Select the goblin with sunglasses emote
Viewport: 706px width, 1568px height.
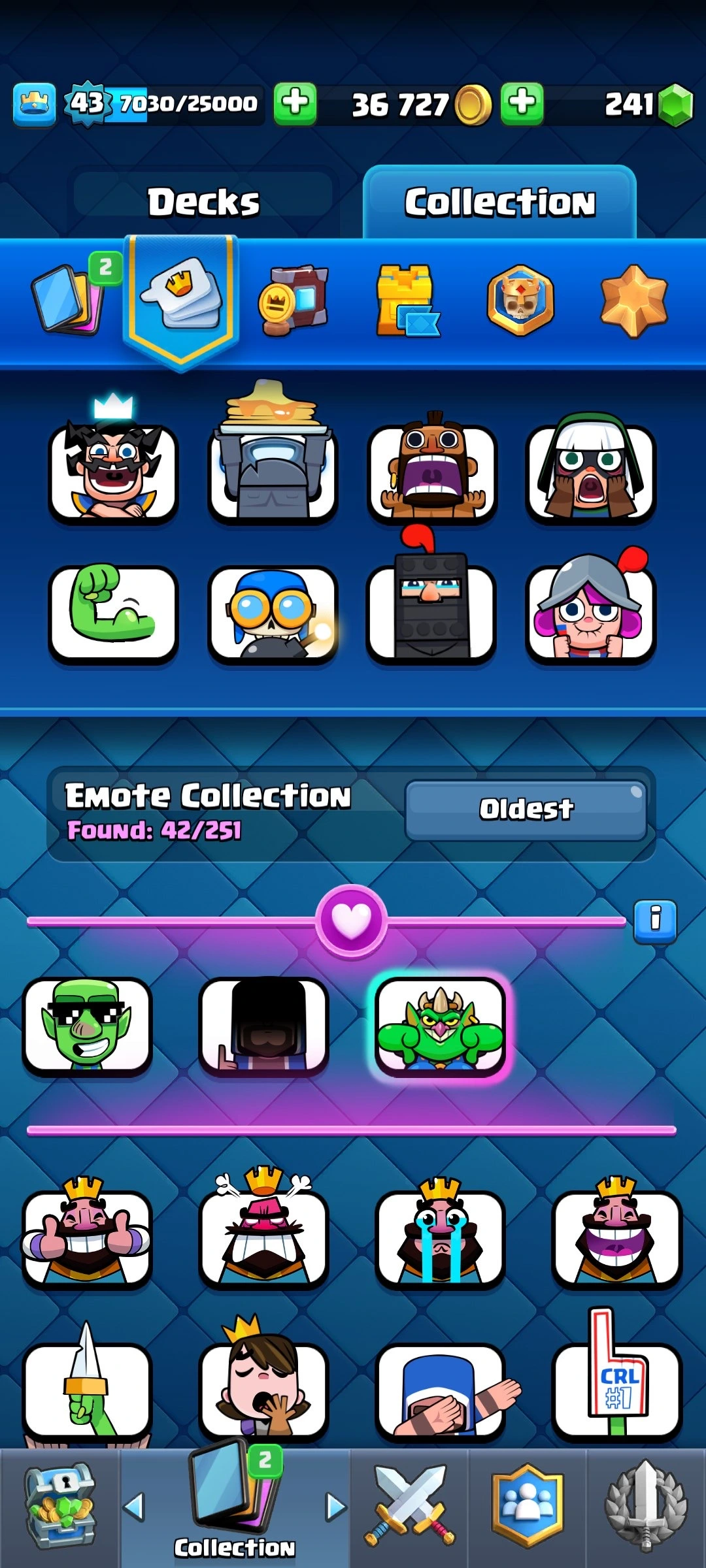pos(87,1026)
